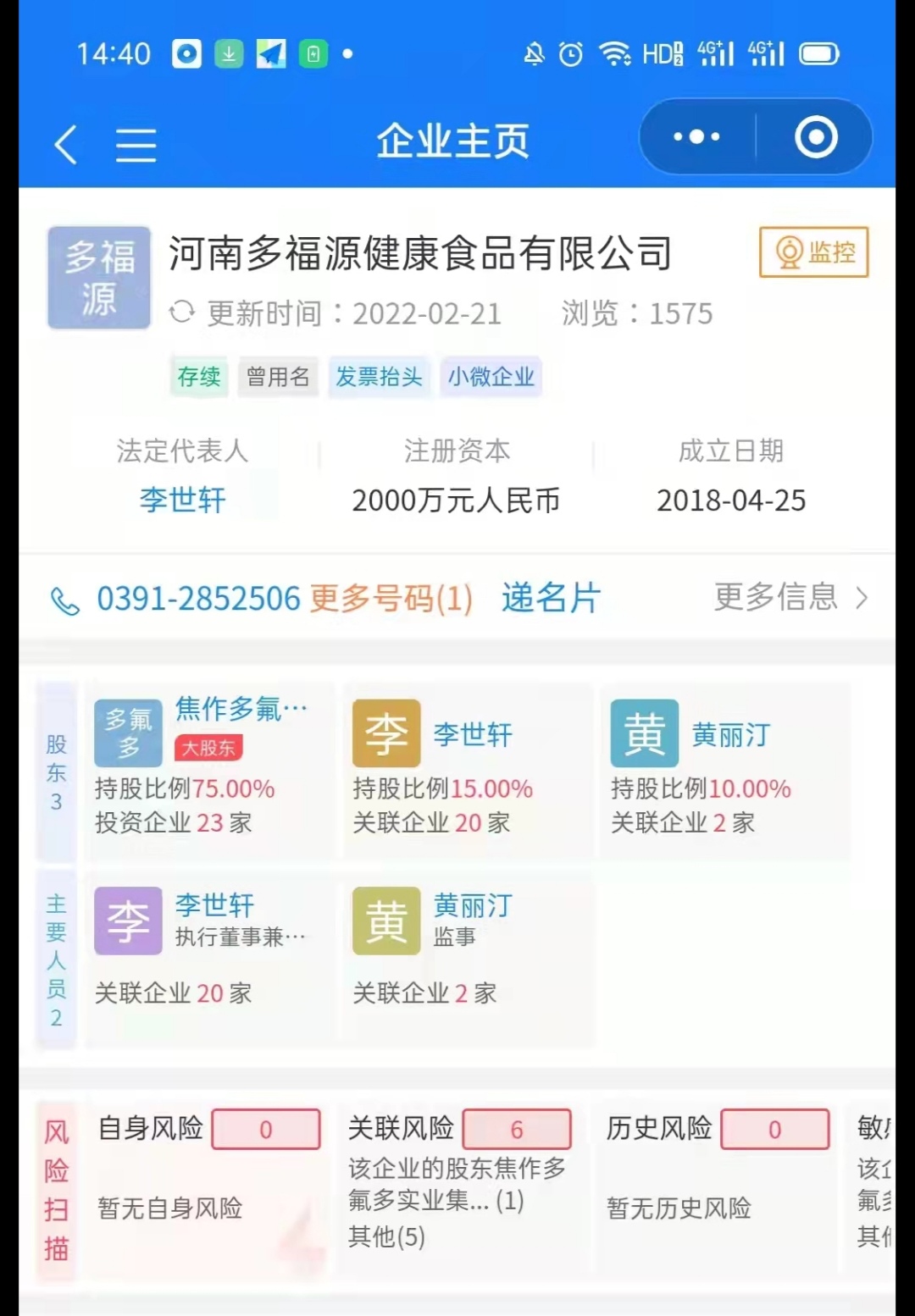The image size is (915, 1316).
Task: Open the mini-program more options dots
Action: (696, 137)
